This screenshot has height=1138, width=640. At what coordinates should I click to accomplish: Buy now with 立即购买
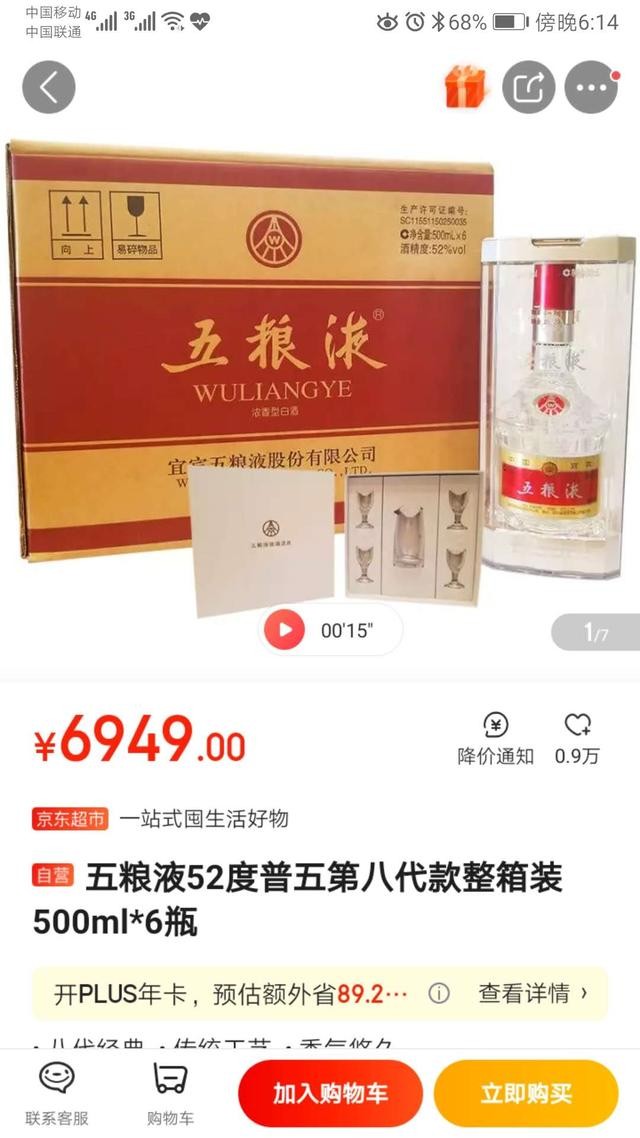[x=526, y=1094]
